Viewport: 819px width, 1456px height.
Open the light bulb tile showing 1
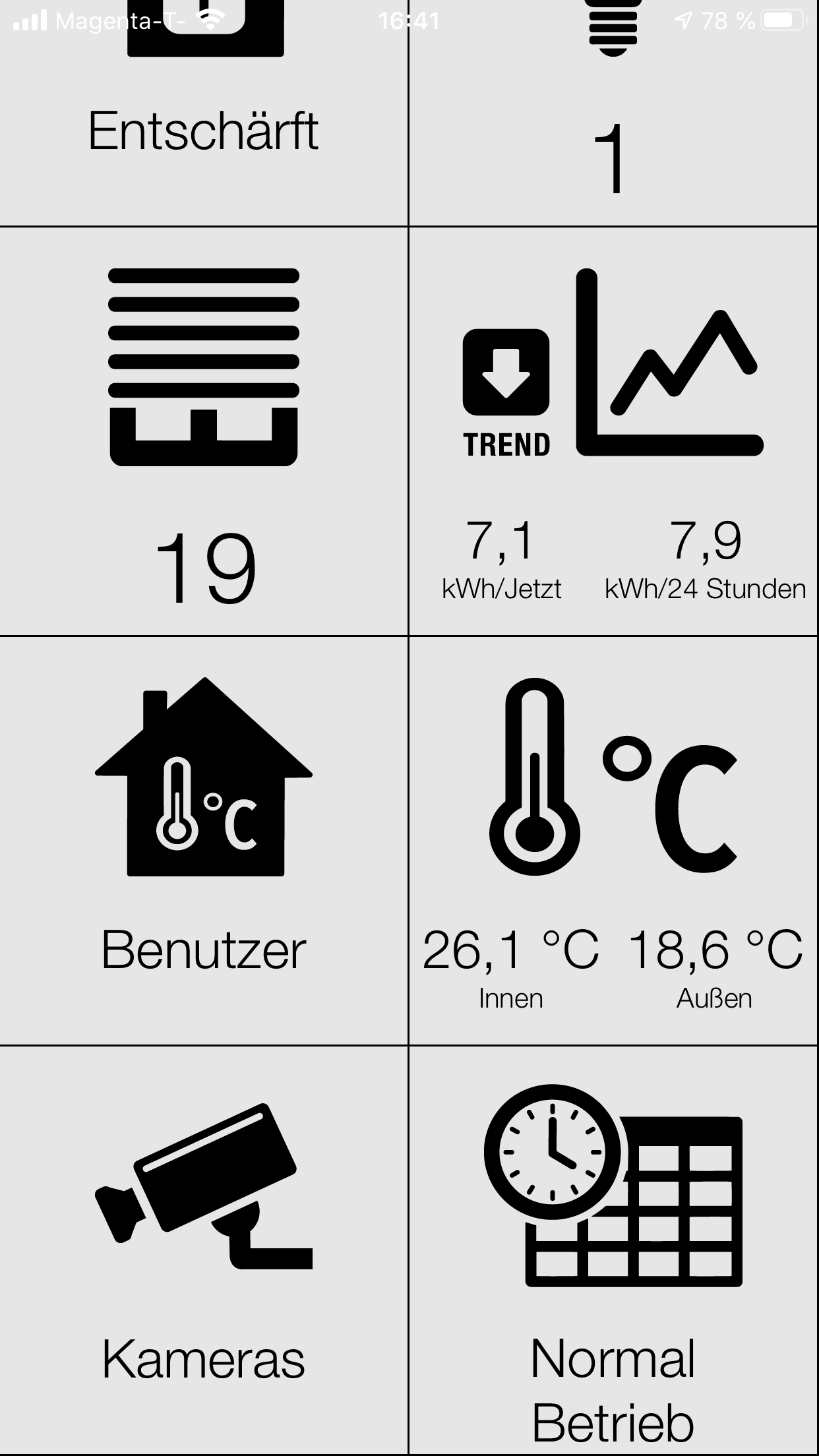click(614, 113)
